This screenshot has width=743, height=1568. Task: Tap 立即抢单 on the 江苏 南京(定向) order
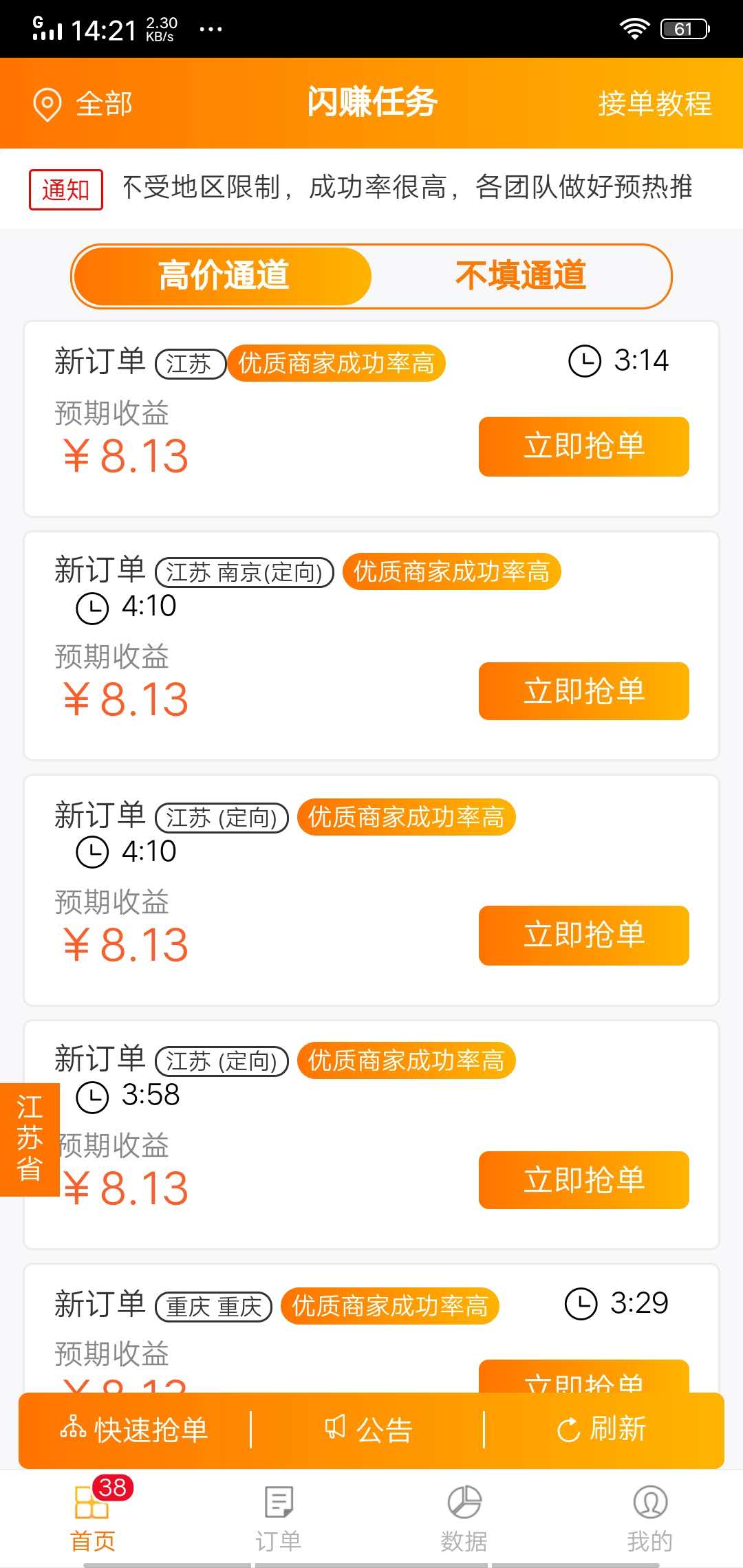[x=583, y=692]
